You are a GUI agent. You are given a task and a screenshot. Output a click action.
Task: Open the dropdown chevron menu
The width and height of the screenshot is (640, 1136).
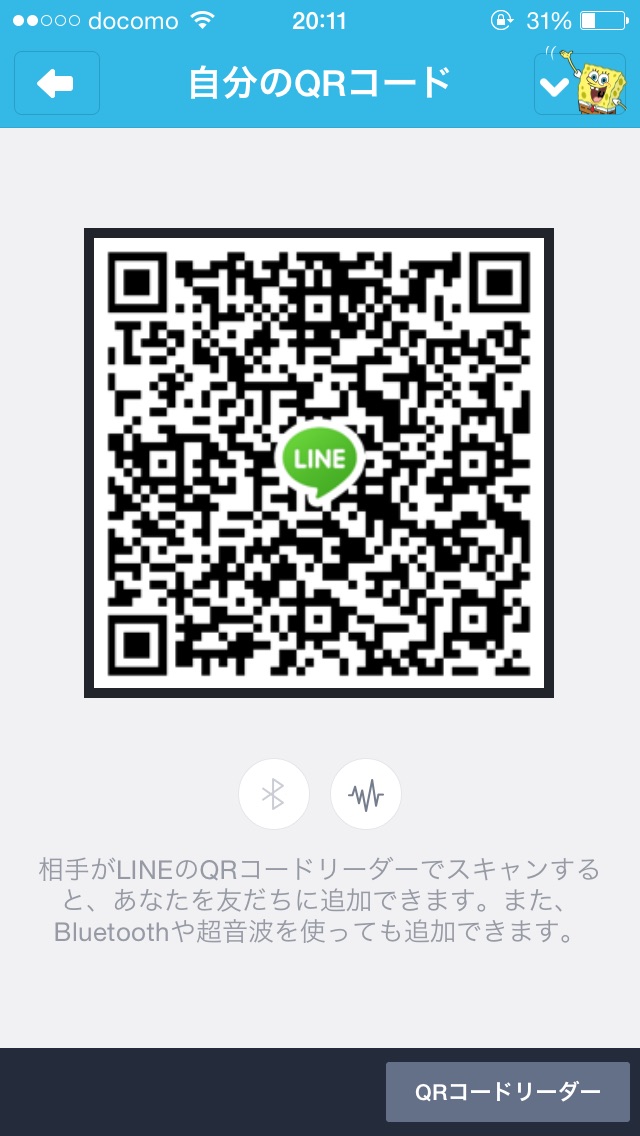(x=554, y=87)
